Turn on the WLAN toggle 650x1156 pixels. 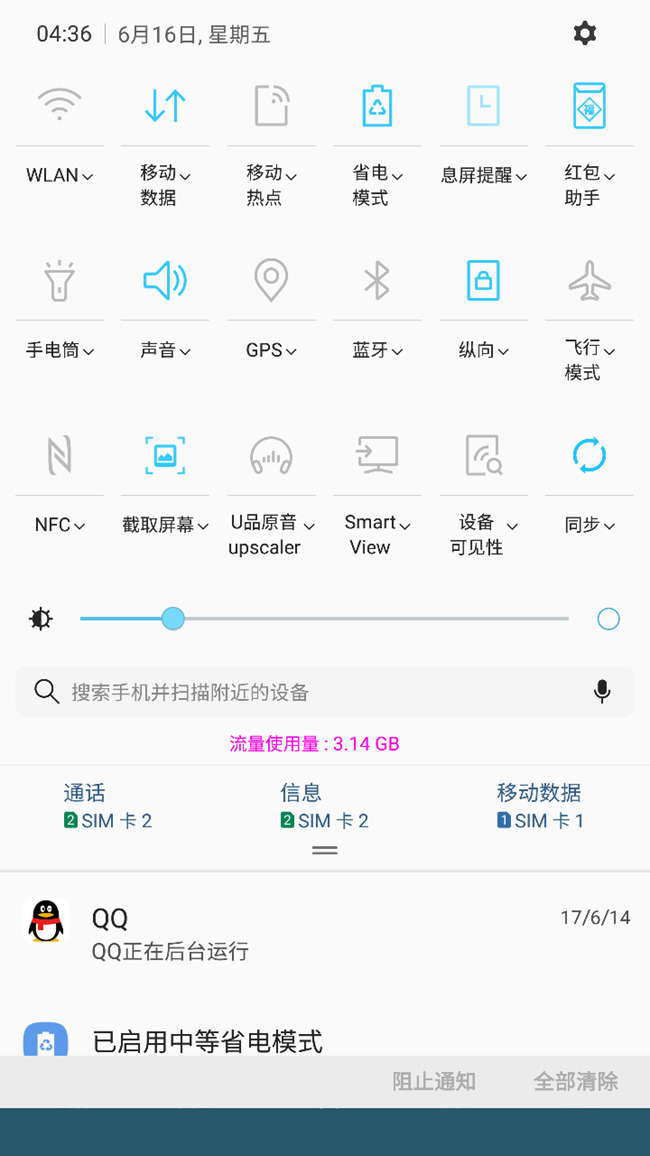click(x=59, y=105)
